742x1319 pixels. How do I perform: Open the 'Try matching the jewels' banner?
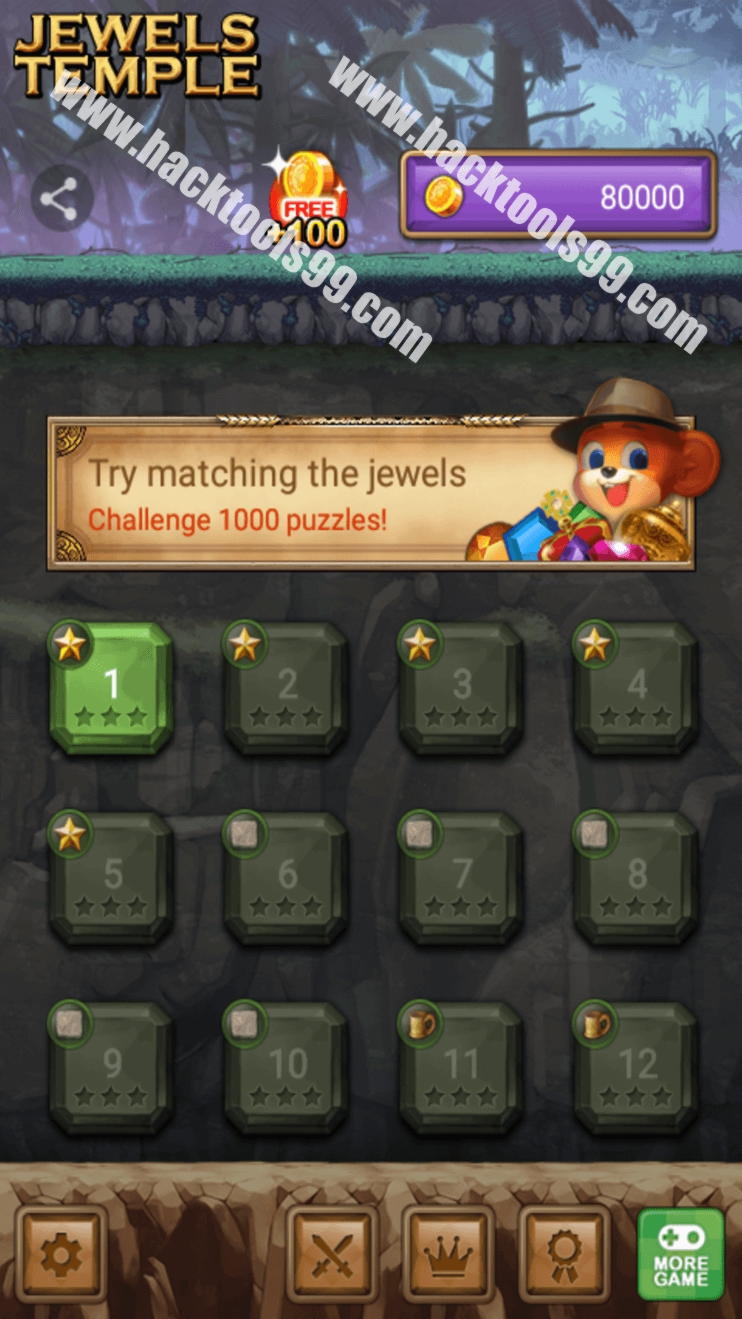pyautogui.click(x=370, y=494)
